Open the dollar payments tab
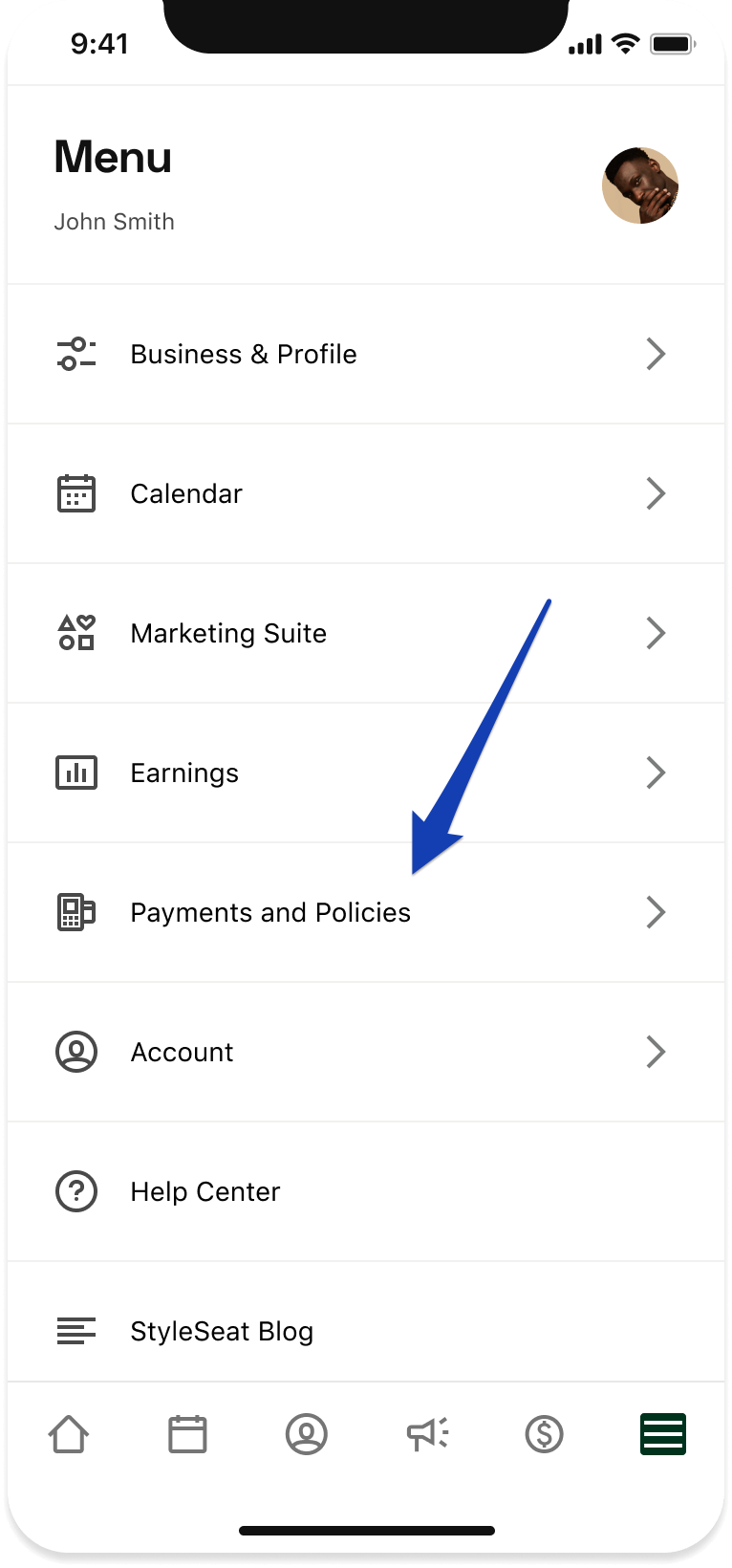Screen dimensions: 732x1568 545,1434
